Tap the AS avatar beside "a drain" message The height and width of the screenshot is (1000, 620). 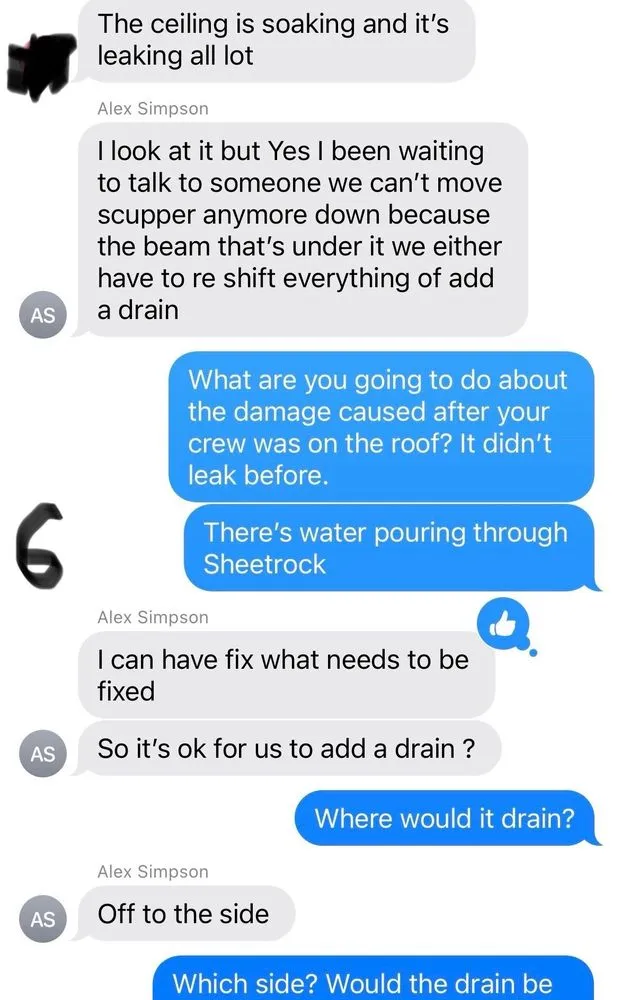point(42,313)
